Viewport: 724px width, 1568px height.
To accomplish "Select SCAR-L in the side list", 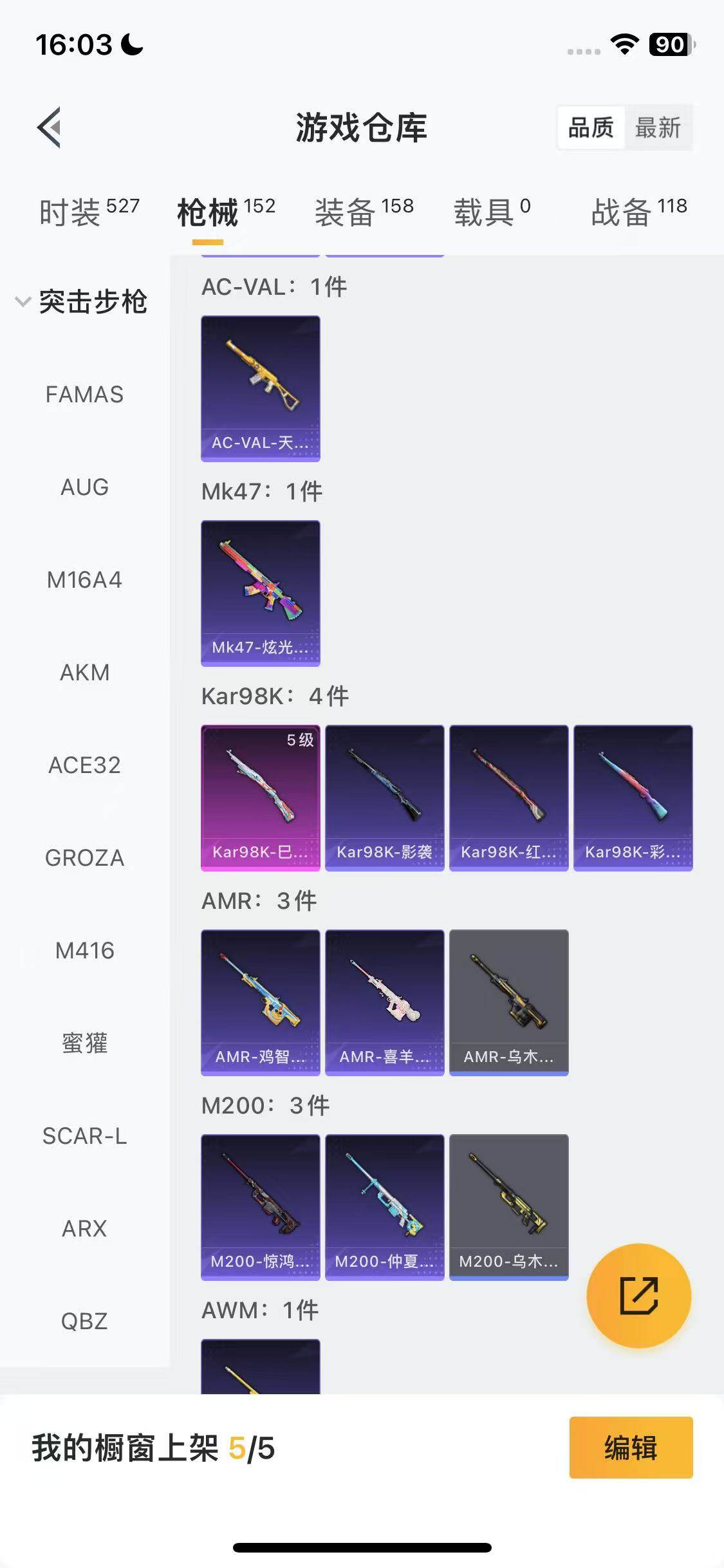I will click(x=84, y=1136).
